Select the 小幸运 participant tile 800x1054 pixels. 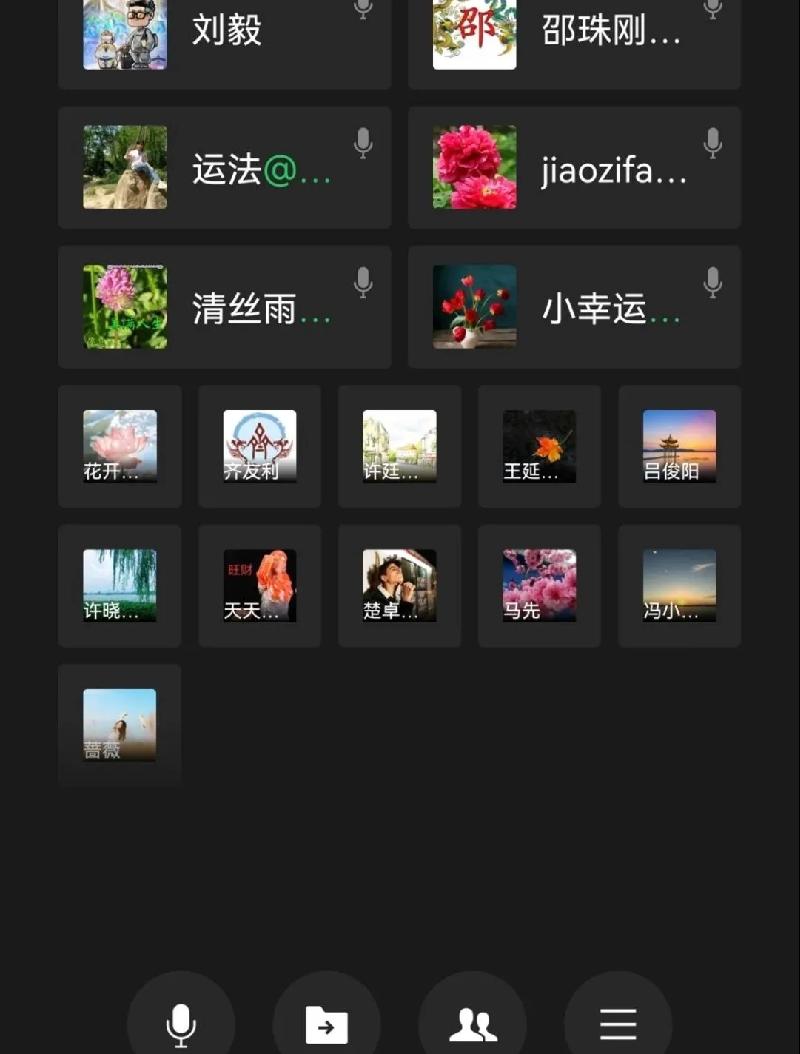point(574,307)
